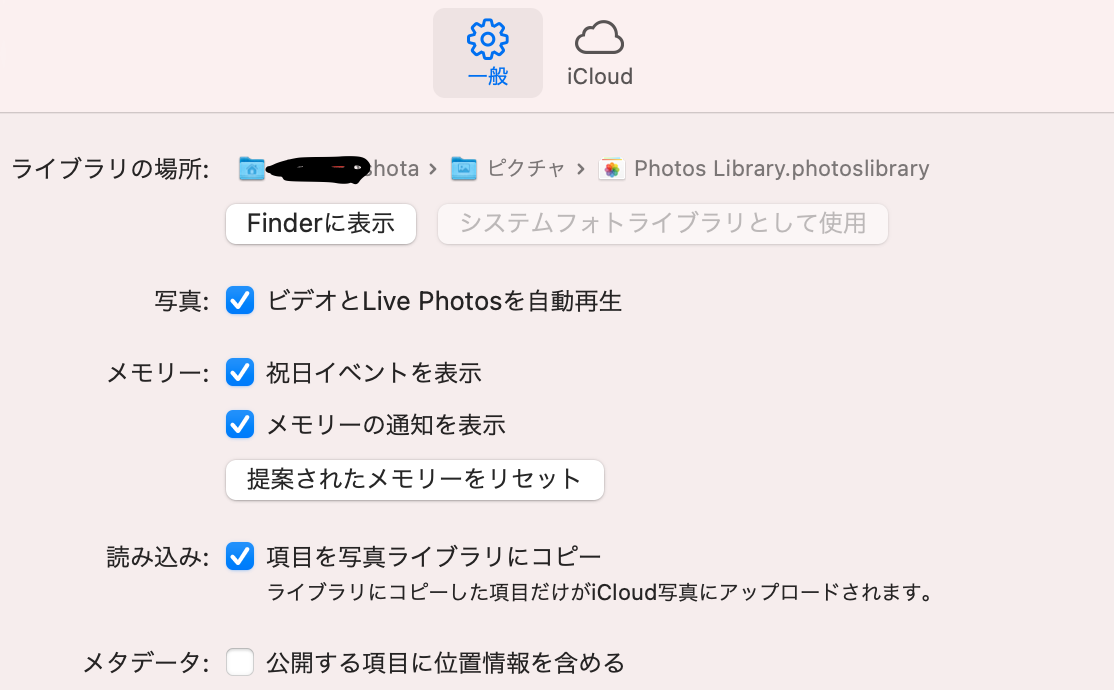
Task: Switch to the 一般 tab
Action: point(488,53)
